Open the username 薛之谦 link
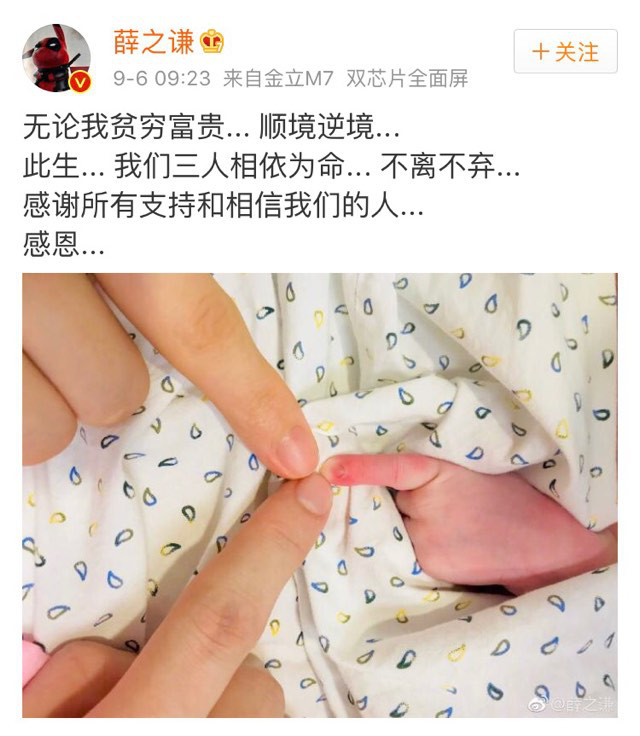The image size is (640, 736). (153, 41)
